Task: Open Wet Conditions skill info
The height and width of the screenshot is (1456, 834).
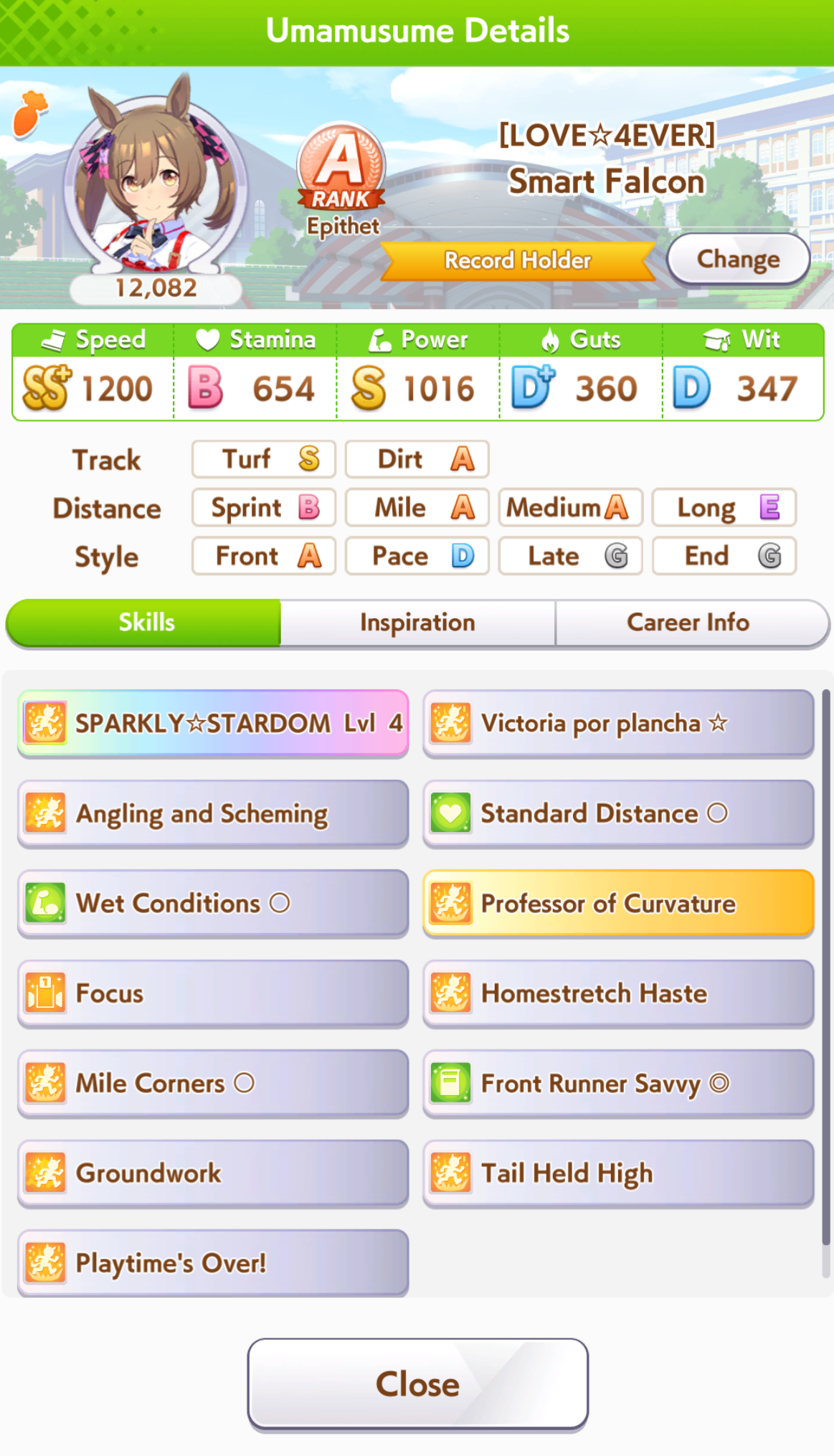Action: [x=213, y=903]
